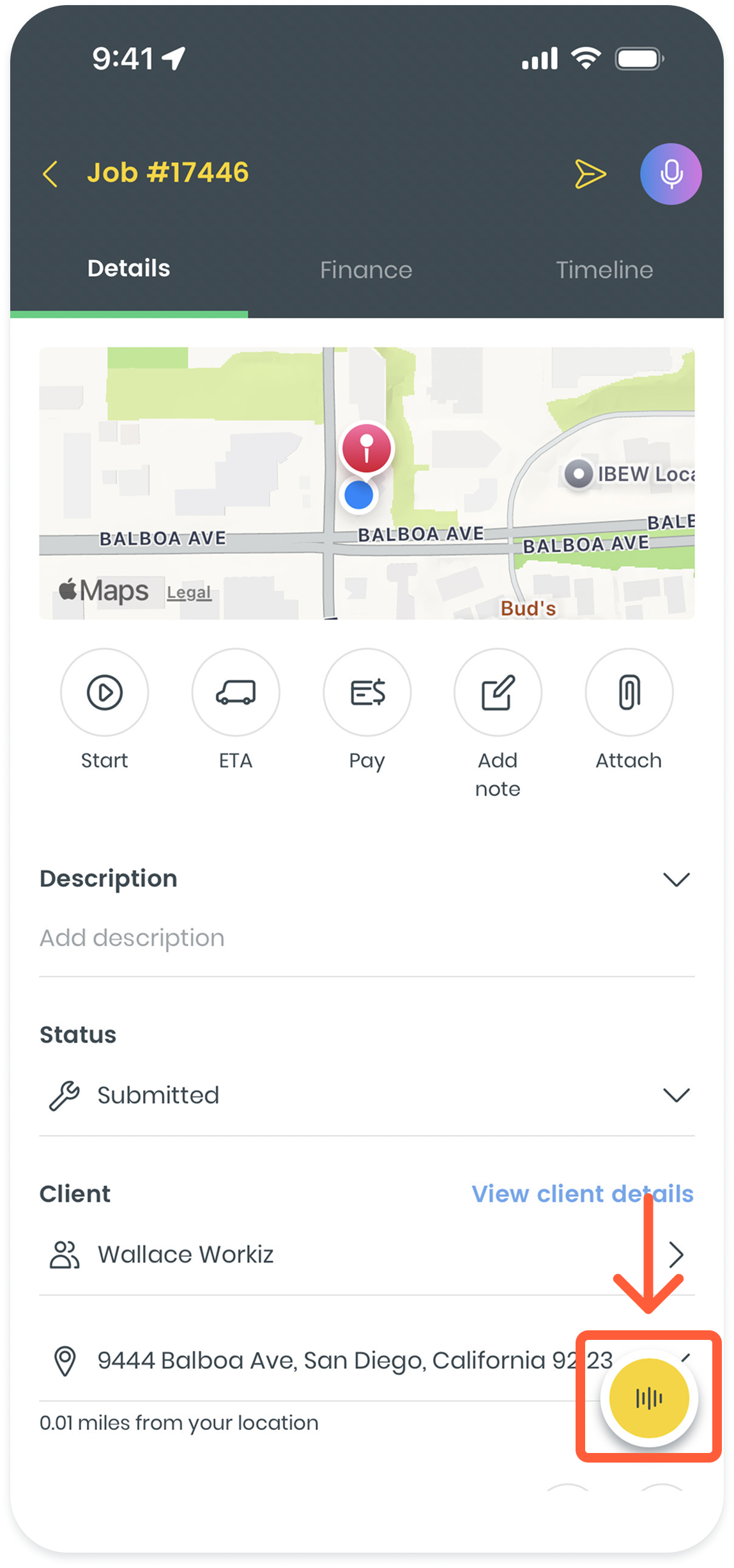Collapse the Description section
The image size is (734, 1568).
[x=676, y=879]
